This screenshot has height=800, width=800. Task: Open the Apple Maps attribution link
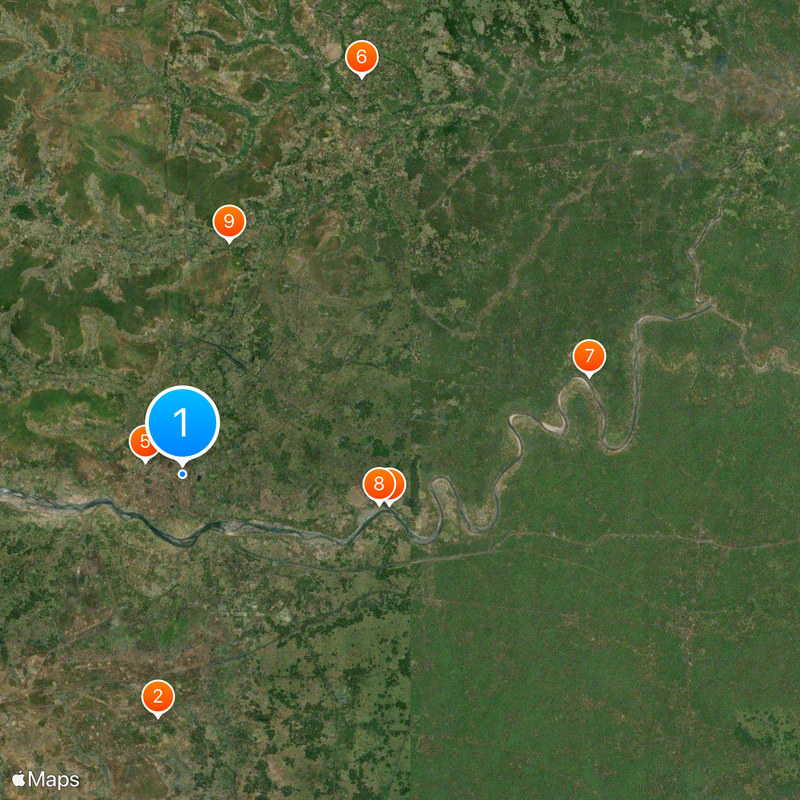(x=46, y=779)
